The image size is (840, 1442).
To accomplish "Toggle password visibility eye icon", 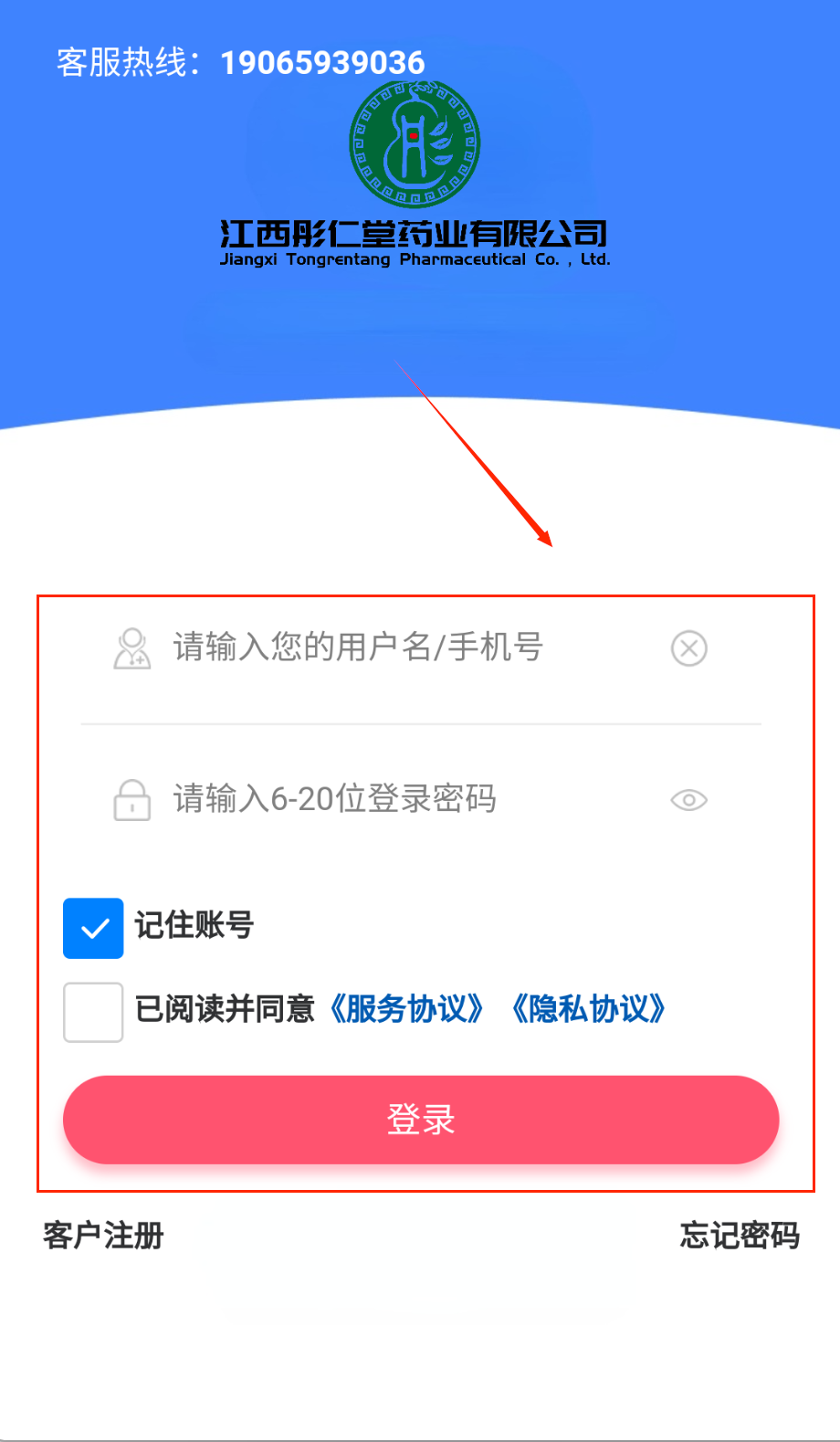I will (x=689, y=800).
